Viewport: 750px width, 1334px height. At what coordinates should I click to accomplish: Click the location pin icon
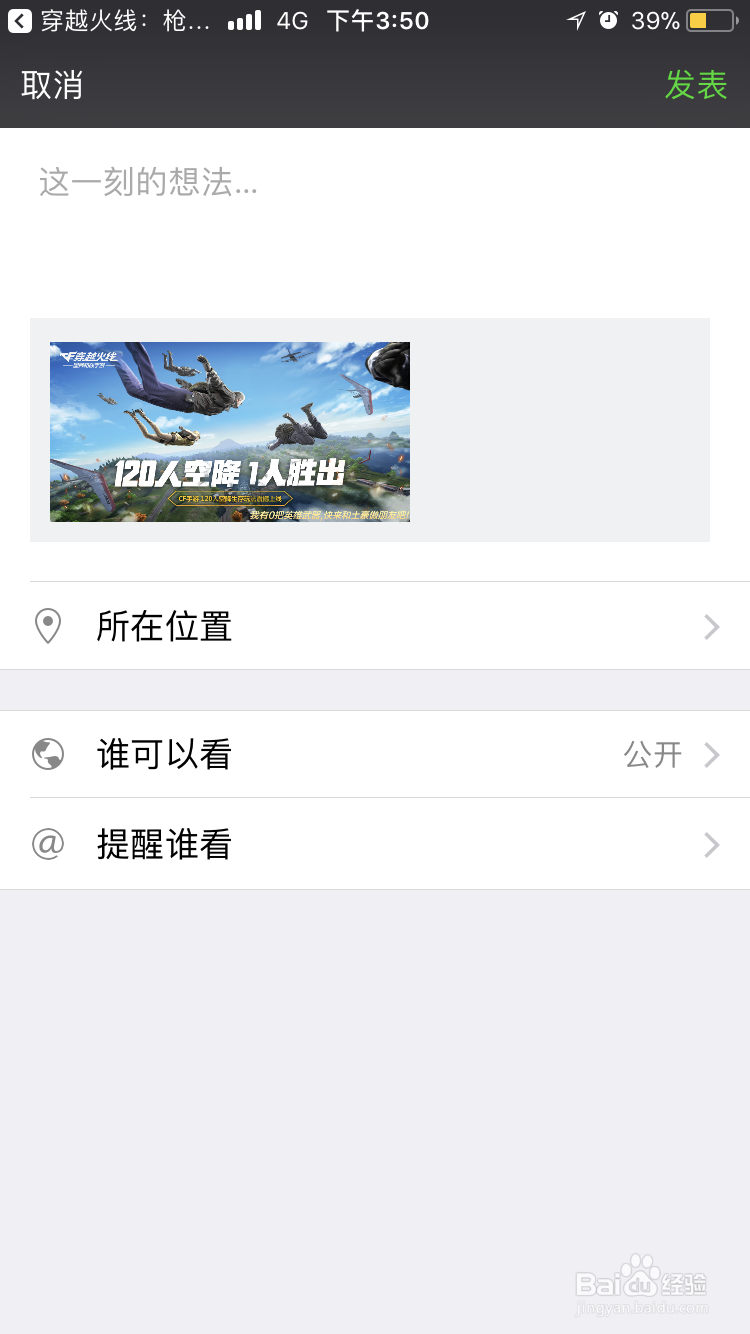(49, 626)
